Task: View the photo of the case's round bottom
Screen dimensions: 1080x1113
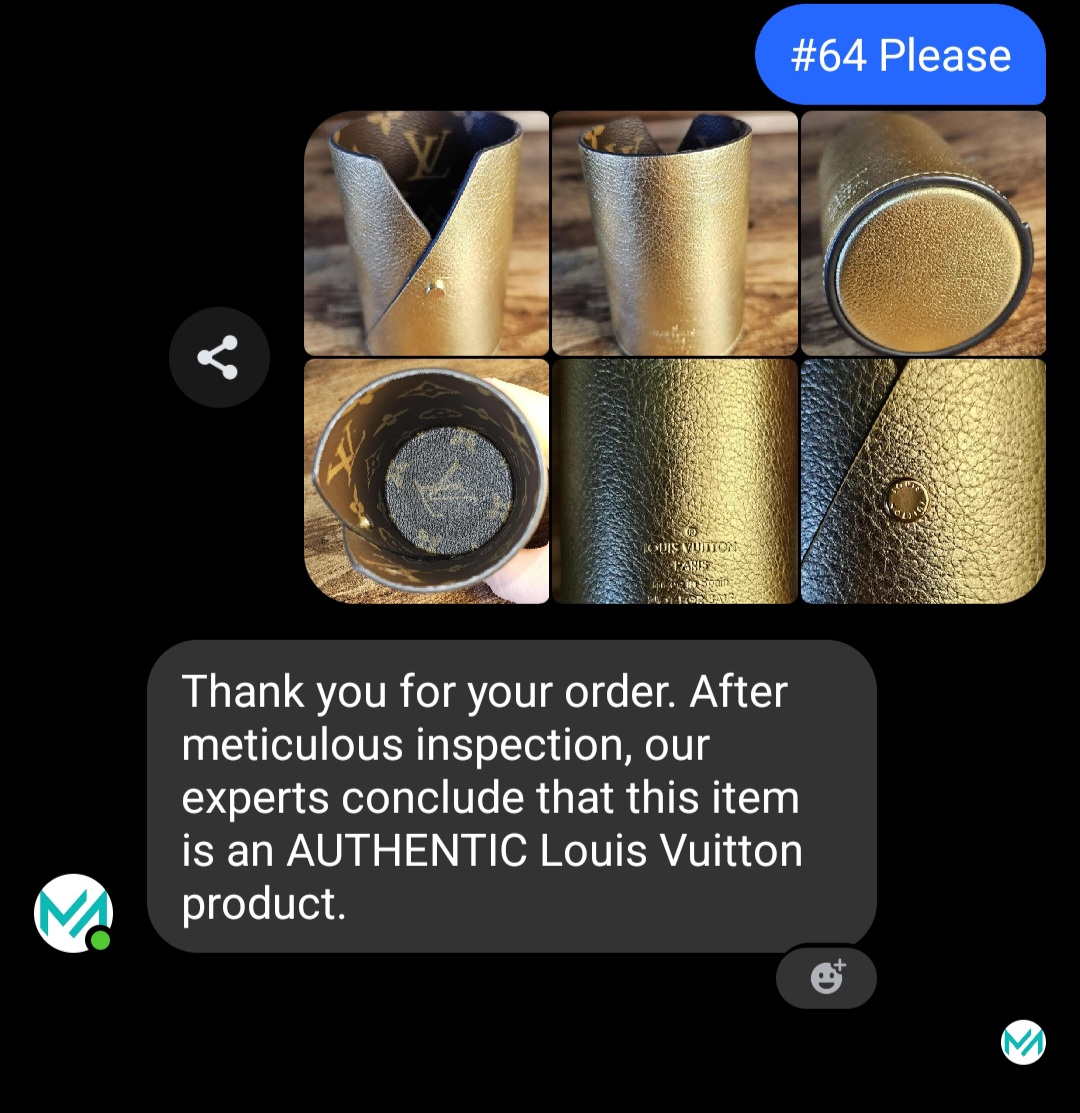Action: coord(923,233)
